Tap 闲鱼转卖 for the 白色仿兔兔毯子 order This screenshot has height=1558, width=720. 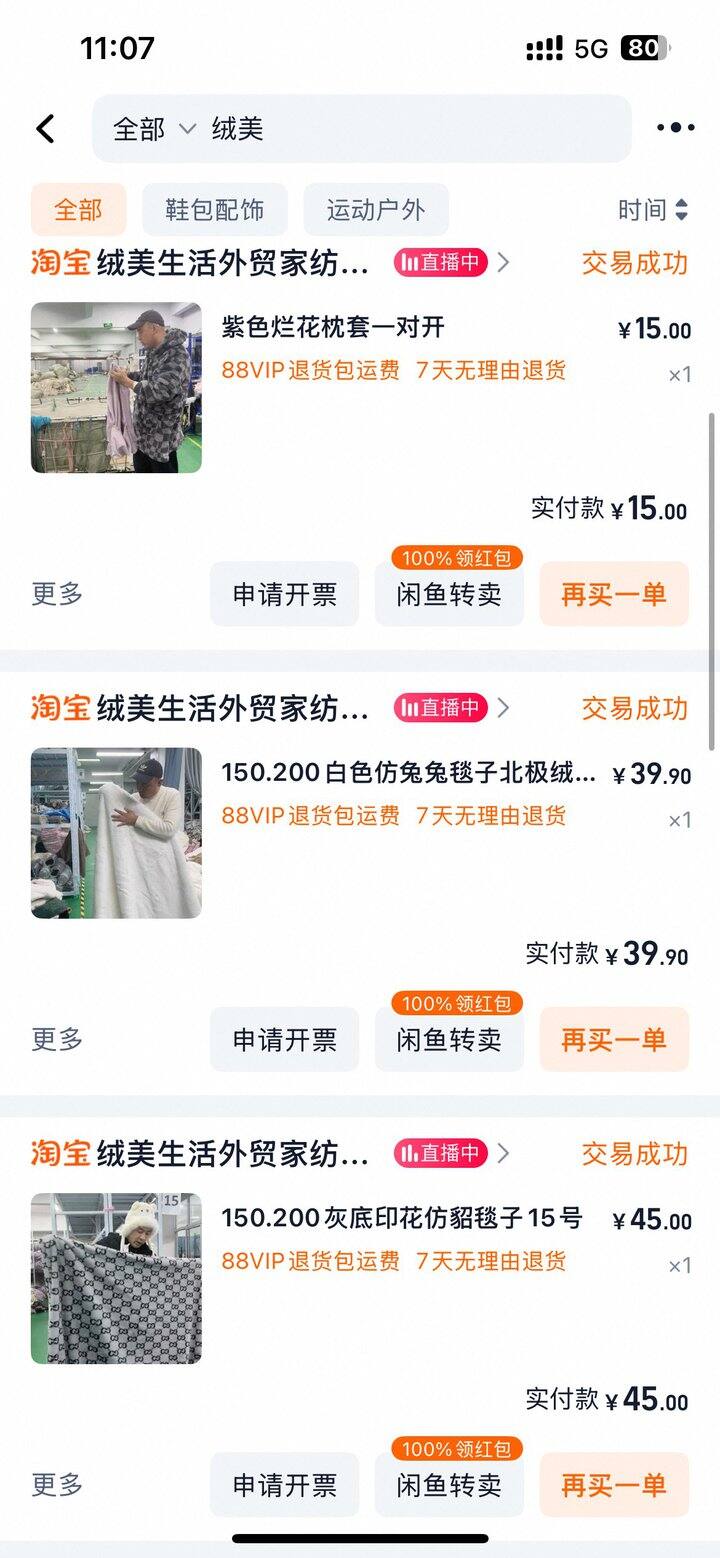coord(449,1040)
